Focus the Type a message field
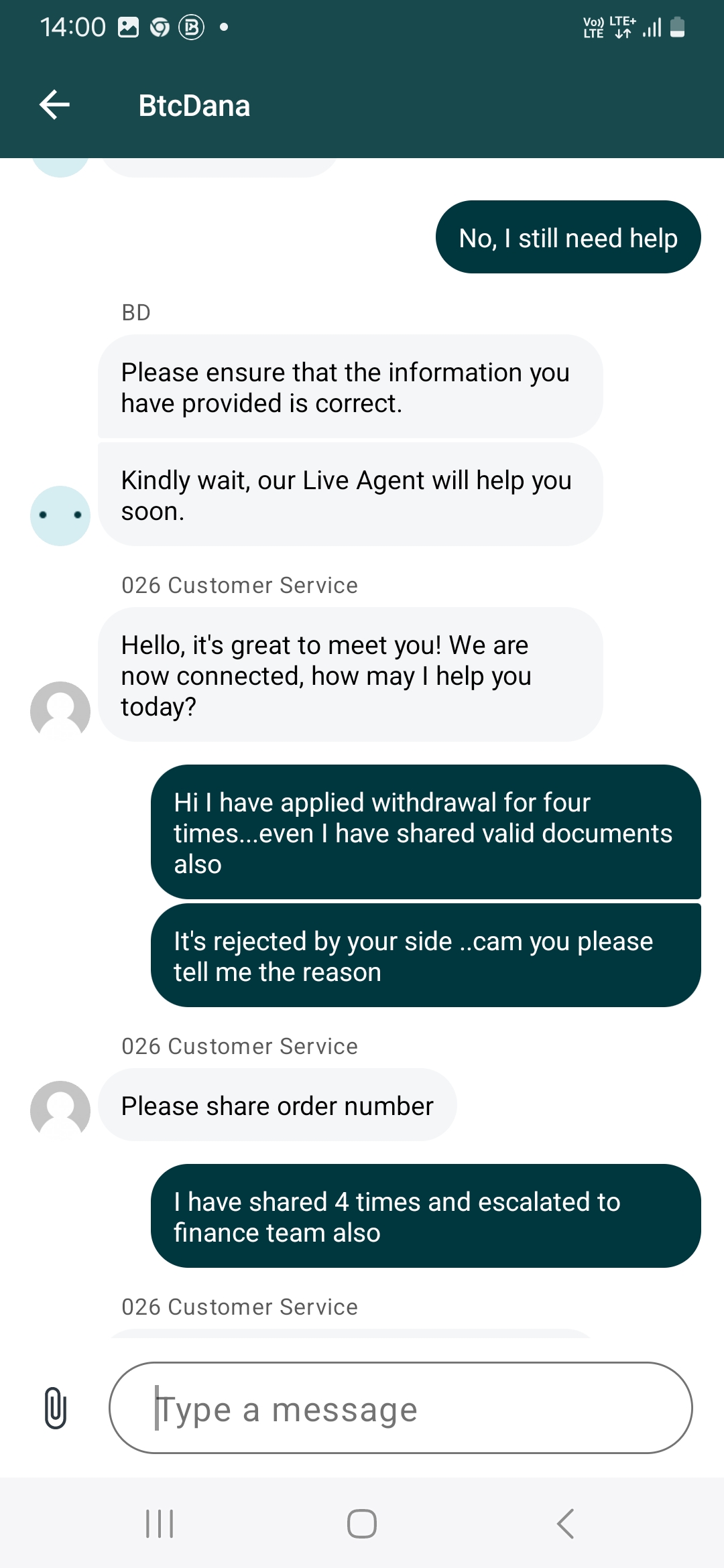Screen dimensions: 724x1568 [400, 1408]
